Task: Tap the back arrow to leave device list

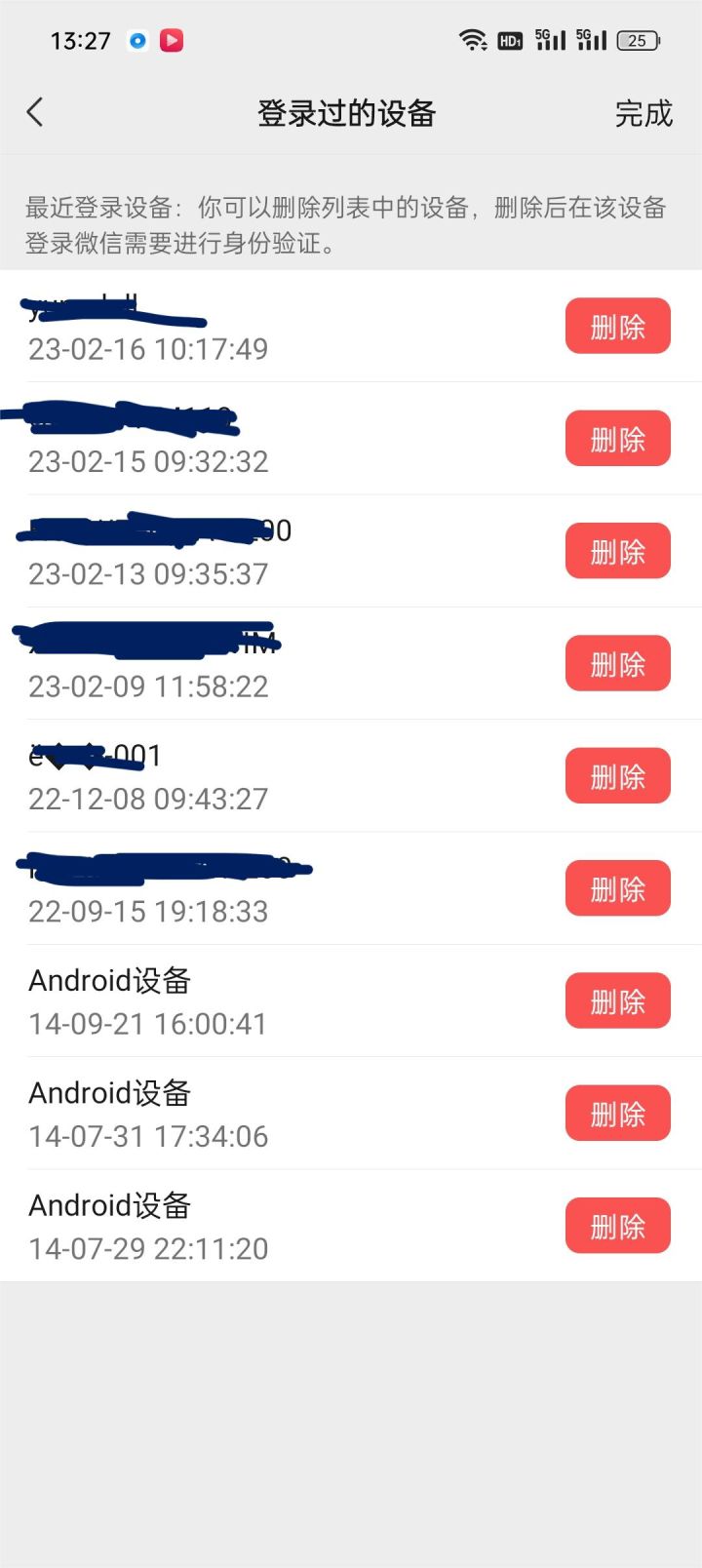Action: point(35,112)
